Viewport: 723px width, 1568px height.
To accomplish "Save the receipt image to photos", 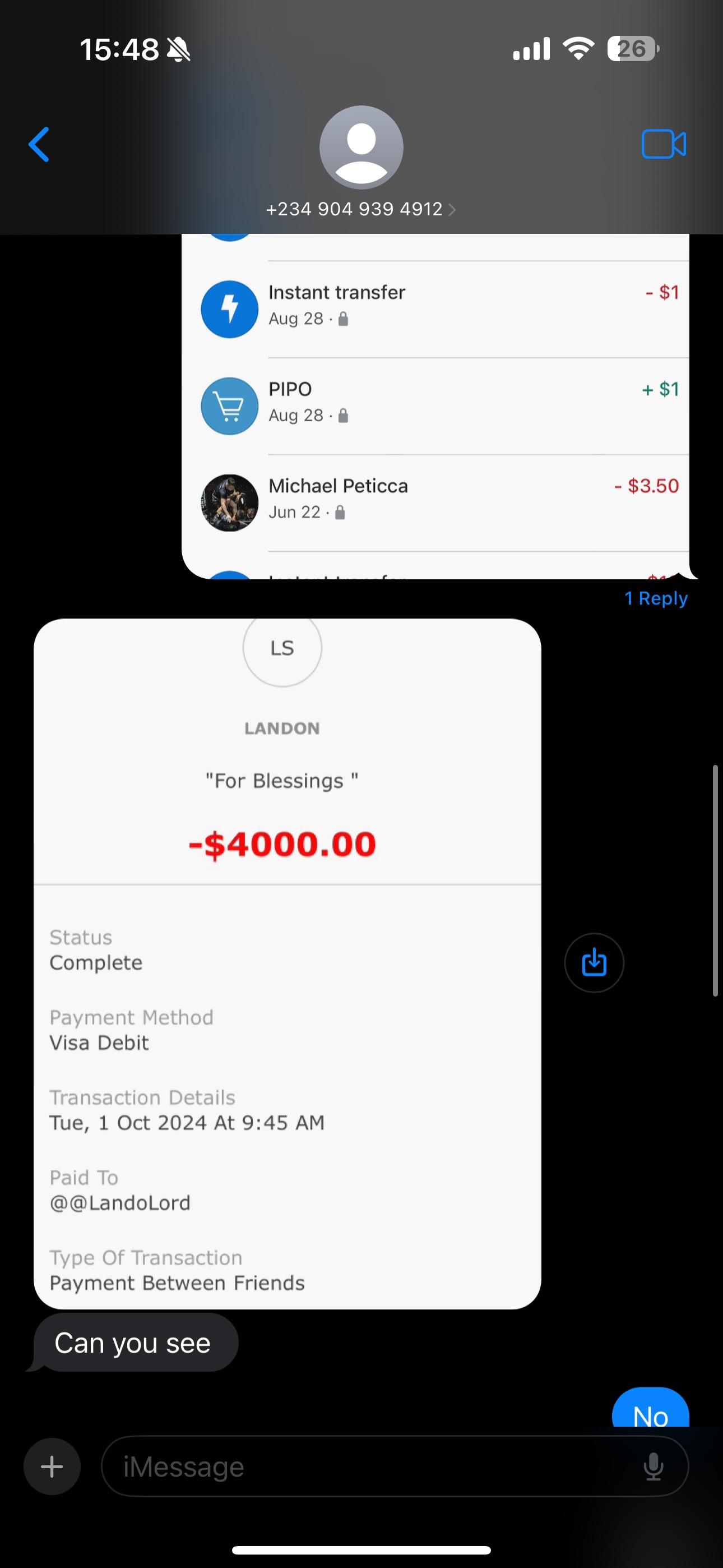I will (594, 963).
